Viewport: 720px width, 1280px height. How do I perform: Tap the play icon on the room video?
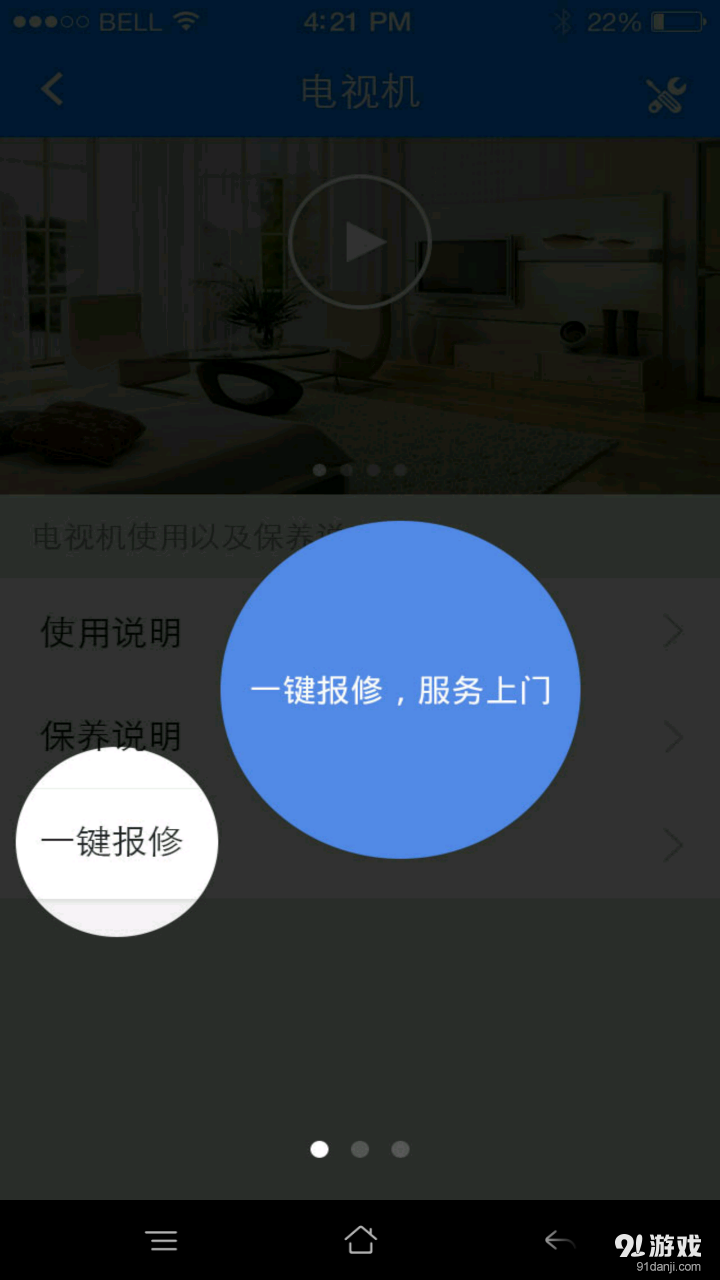(x=360, y=241)
